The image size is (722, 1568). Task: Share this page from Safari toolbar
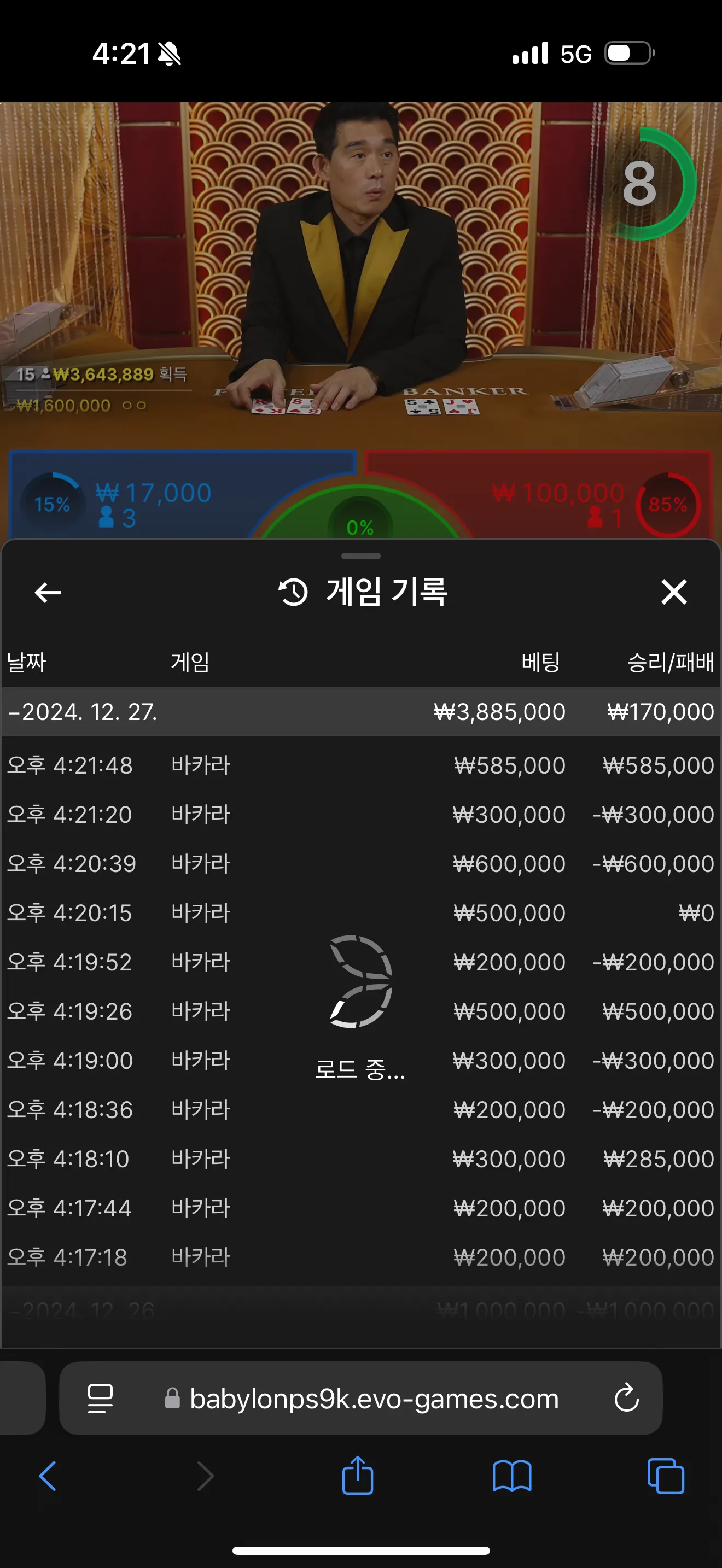pyautogui.click(x=357, y=1476)
